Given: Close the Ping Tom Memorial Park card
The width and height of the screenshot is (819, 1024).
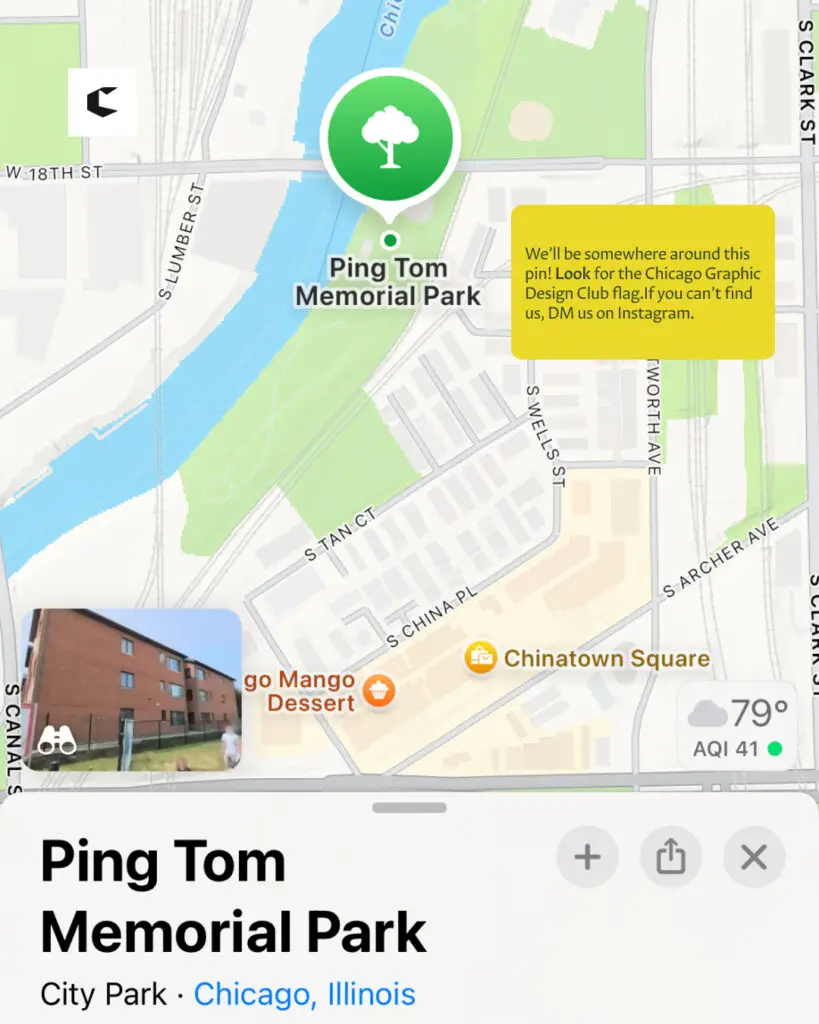Looking at the screenshot, I should tap(754, 857).
